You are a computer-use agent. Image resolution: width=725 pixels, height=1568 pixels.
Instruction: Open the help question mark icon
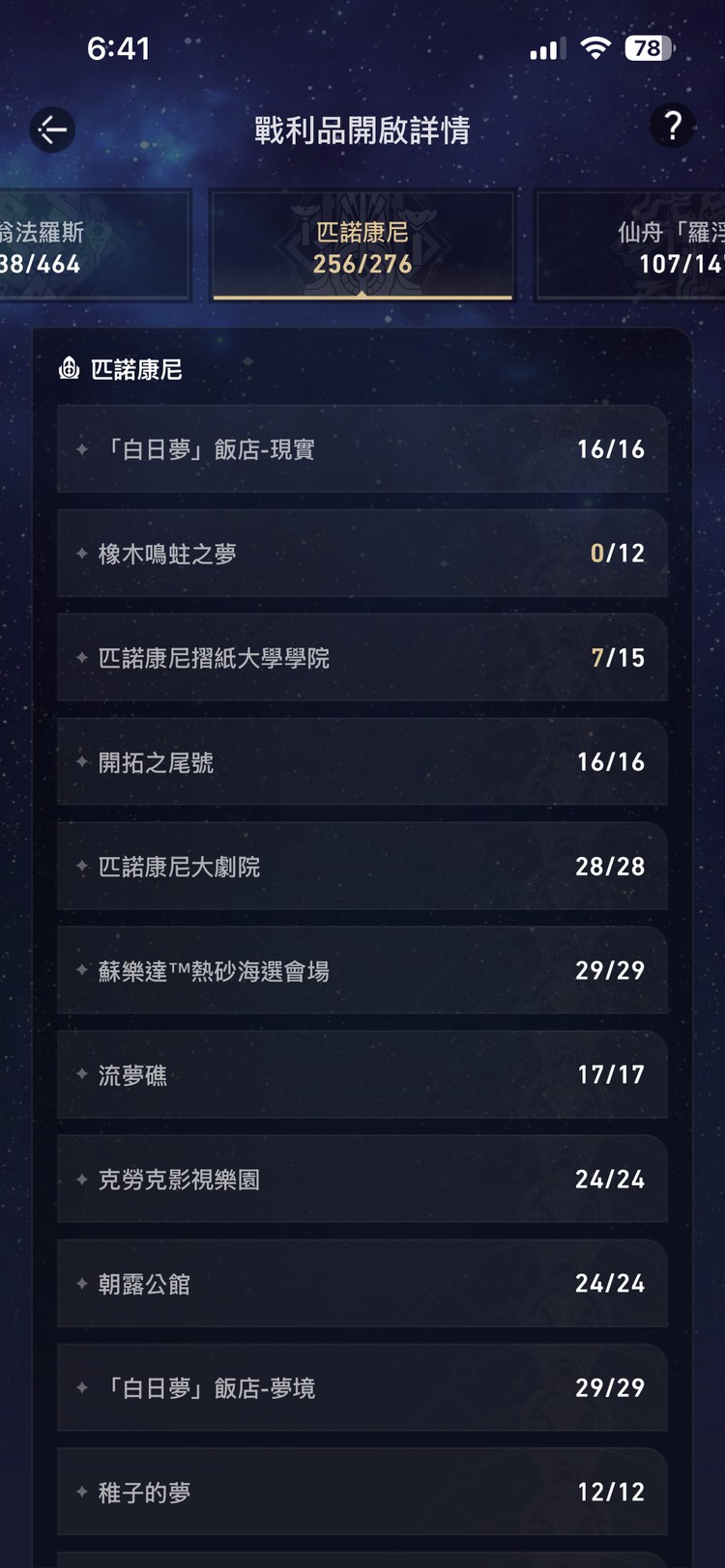coord(672,127)
